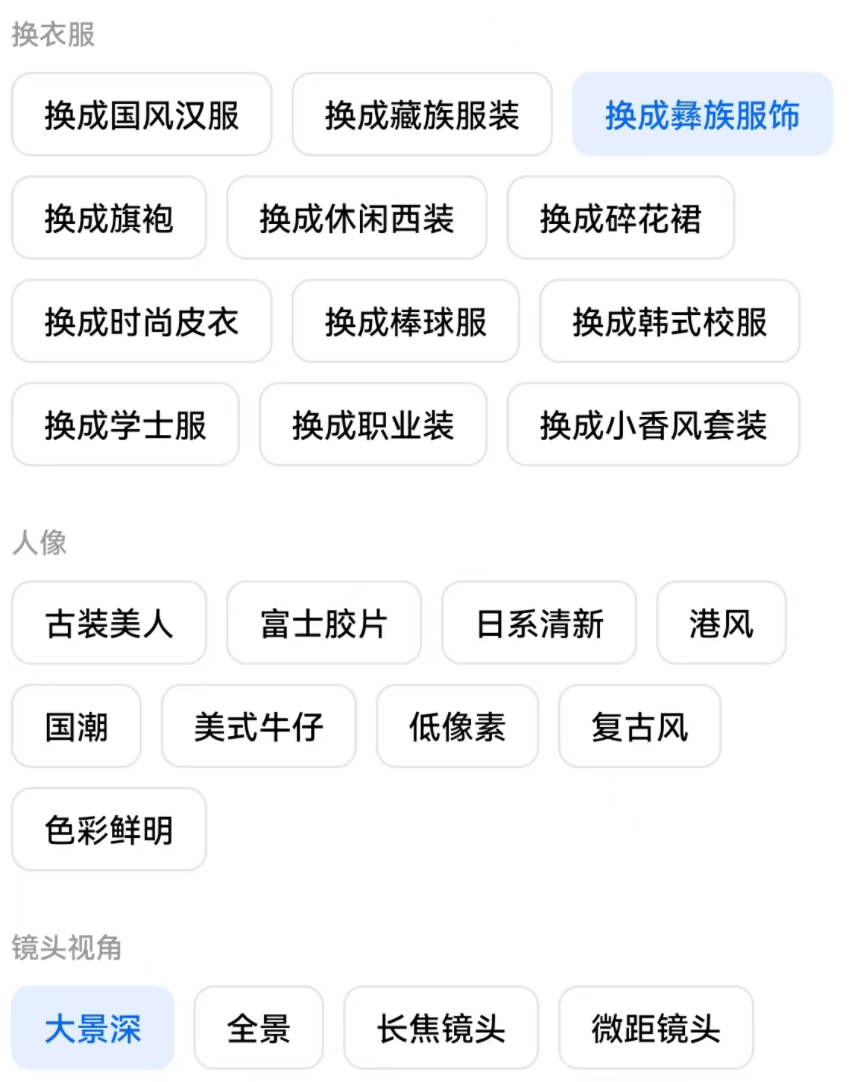
Task: Choose 微距镜头 lens perspective
Action: pos(655,1028)
